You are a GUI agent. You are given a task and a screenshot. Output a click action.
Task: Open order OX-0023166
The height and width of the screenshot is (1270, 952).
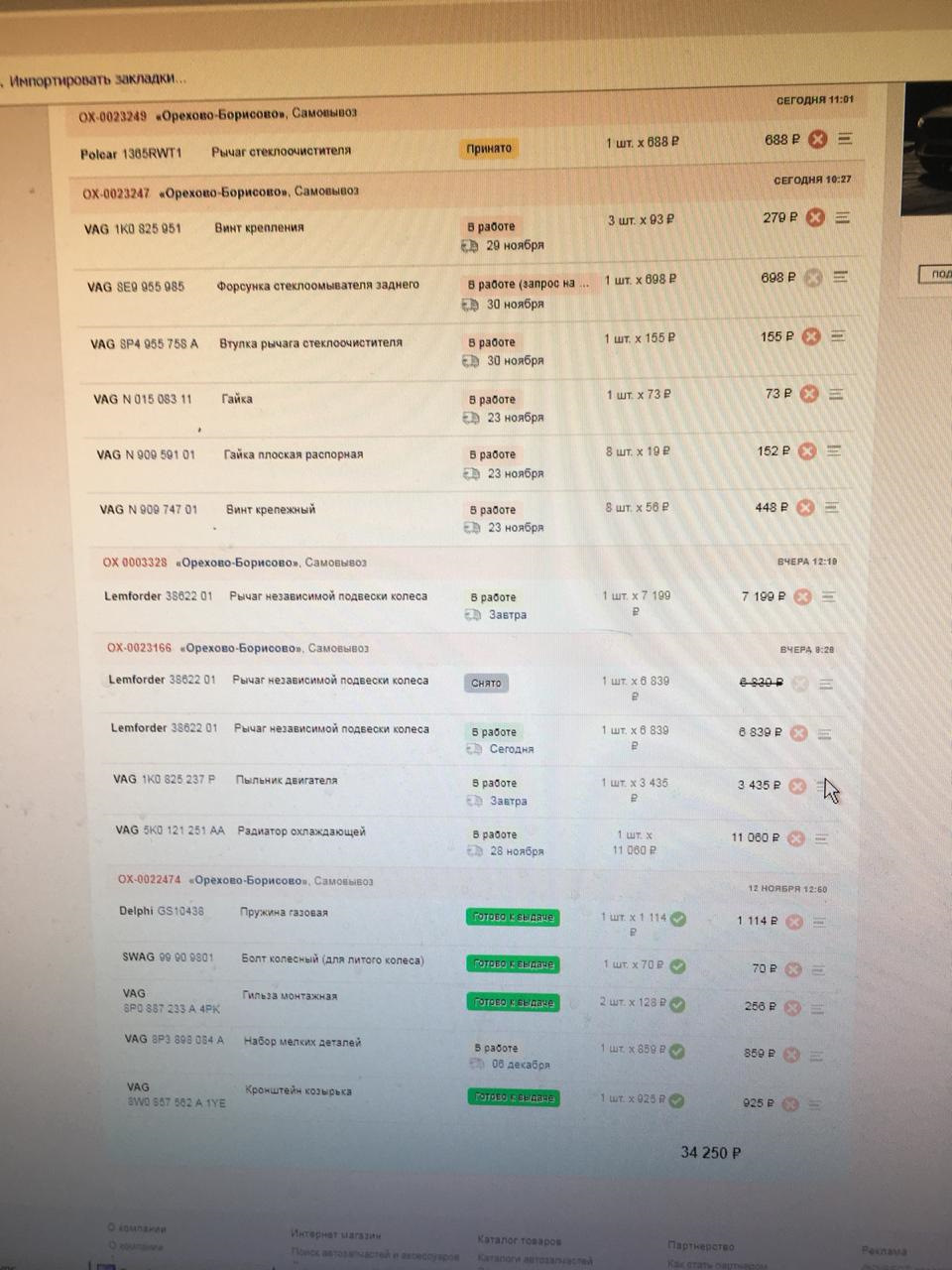[x=139, y=648]
